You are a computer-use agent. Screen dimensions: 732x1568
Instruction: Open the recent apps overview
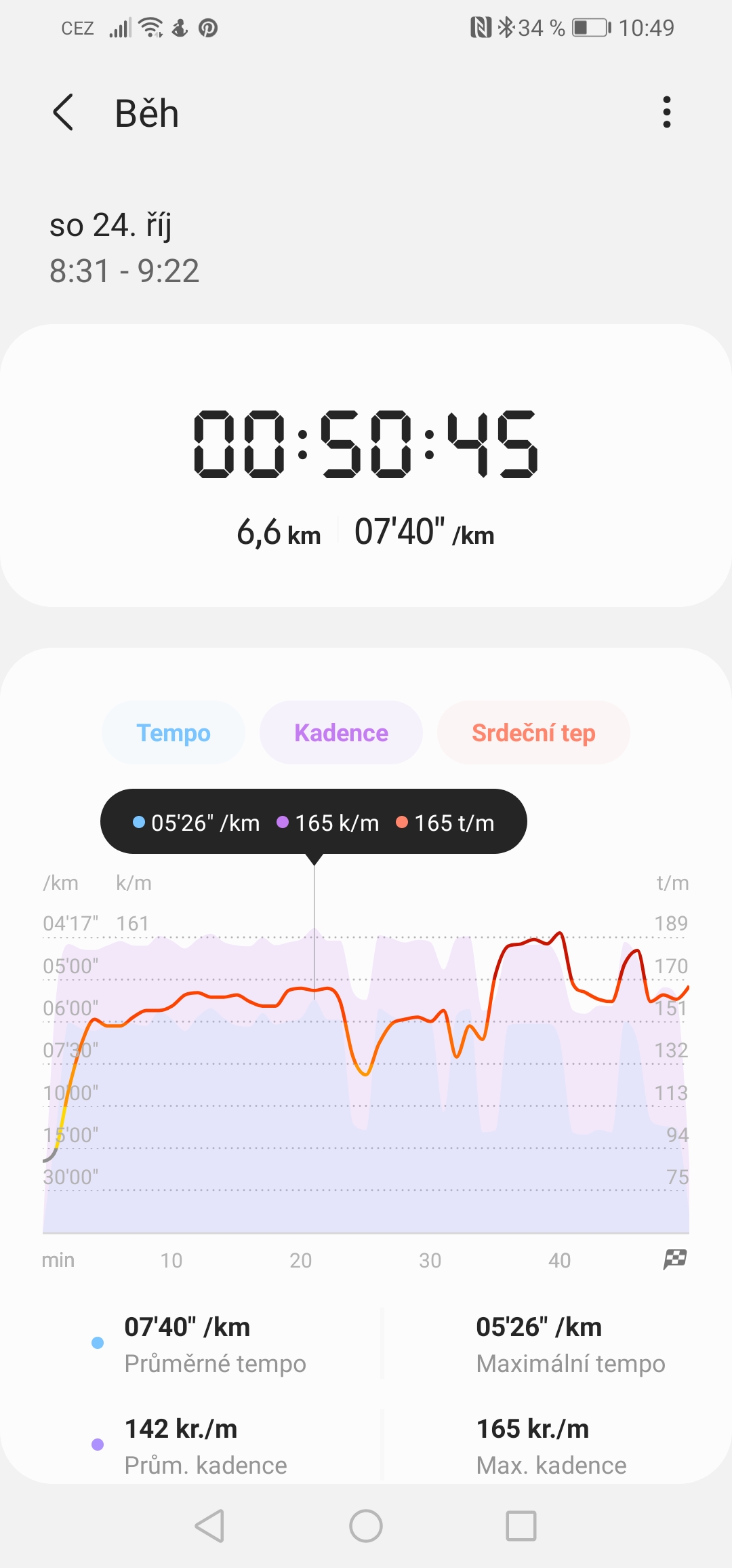pos(521,1526)
